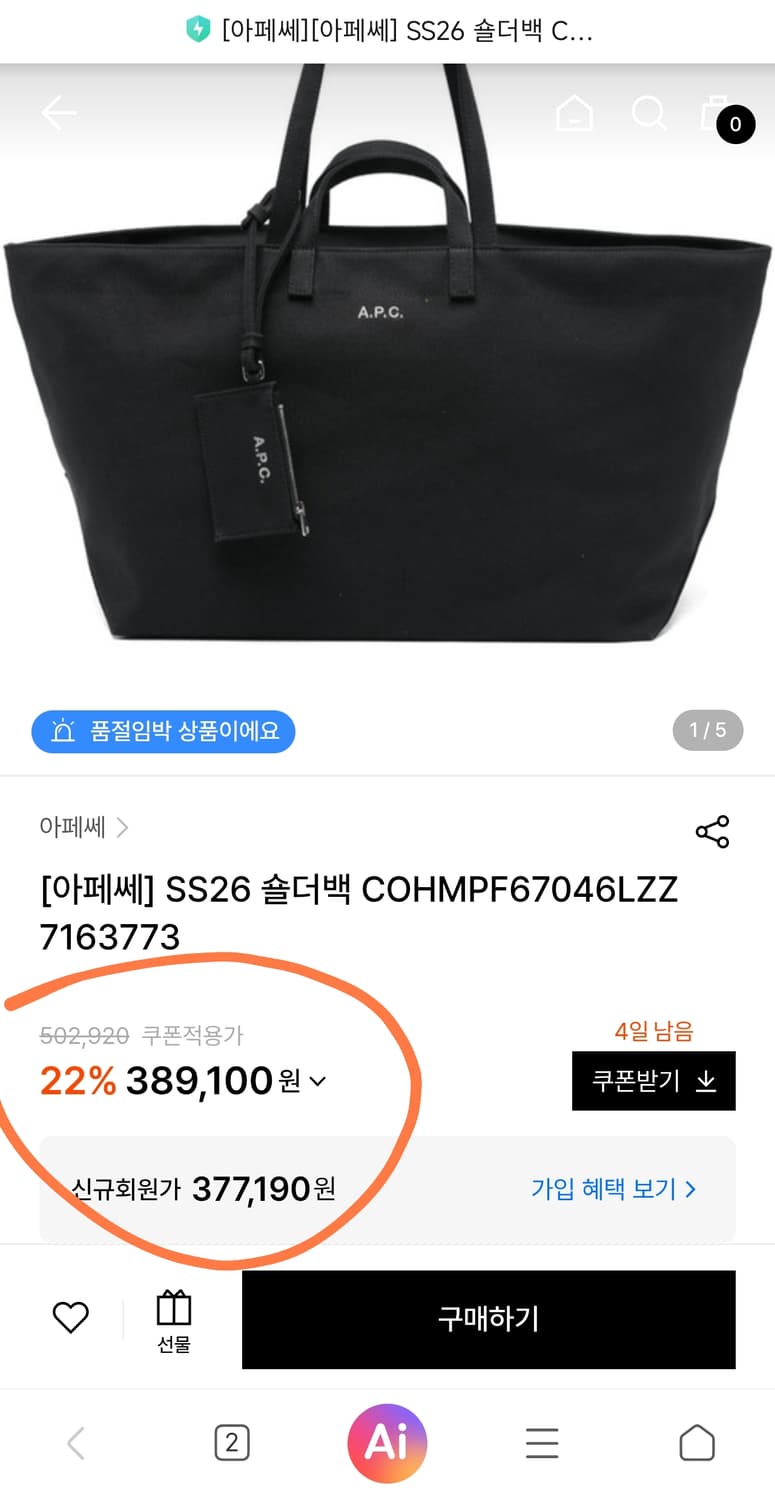The height and width of the screenshot is (1500, 775).
Task: Go back using the arrow on product image
Action: (58, 113)
